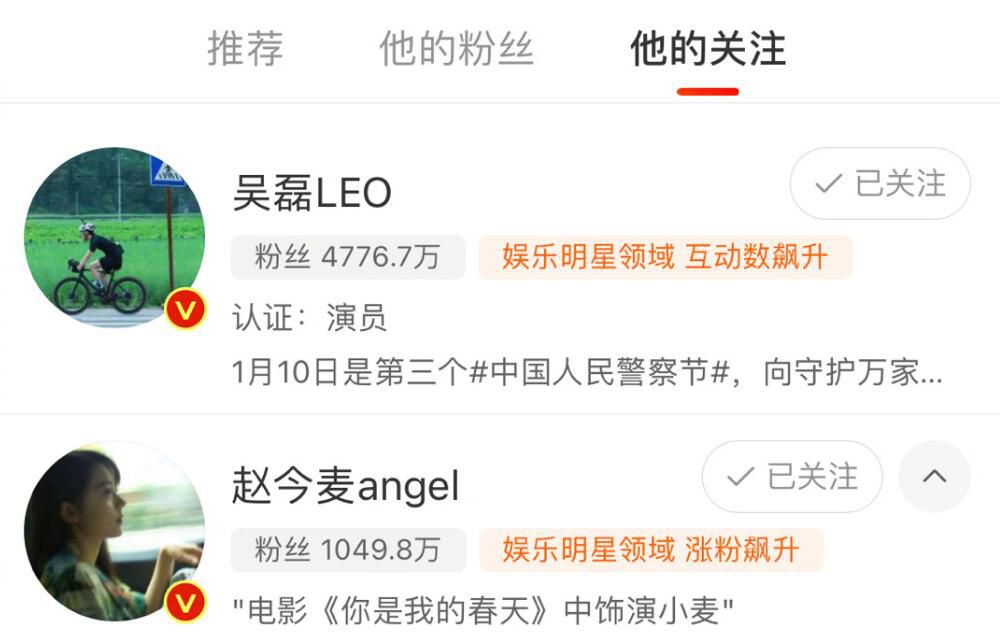Open 赵今麦angel's profile avatar
Screen dimensions: 1000x640
coord(114,531)
